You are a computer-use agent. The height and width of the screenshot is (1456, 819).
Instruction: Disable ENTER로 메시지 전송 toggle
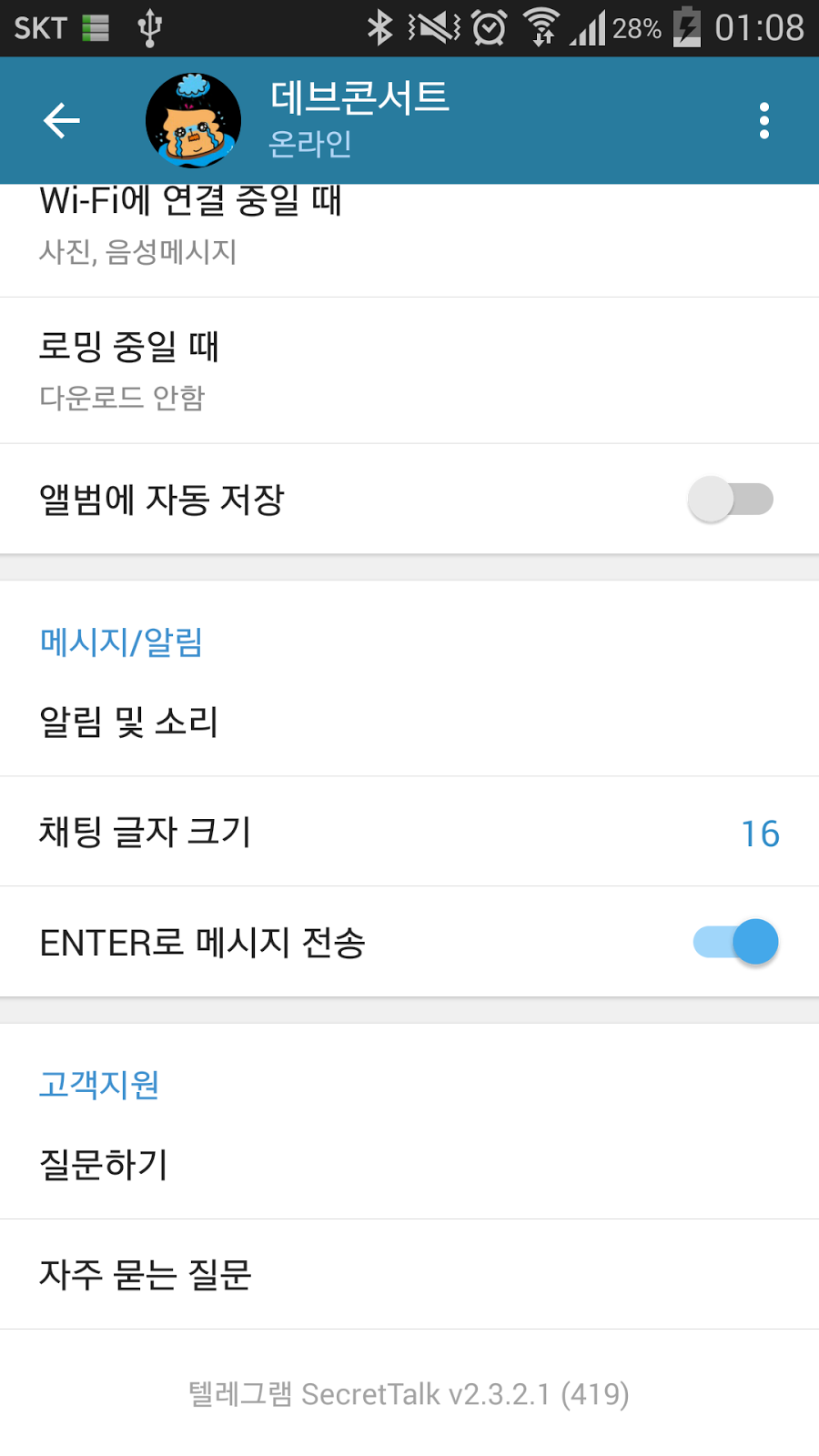click(733, 942)
